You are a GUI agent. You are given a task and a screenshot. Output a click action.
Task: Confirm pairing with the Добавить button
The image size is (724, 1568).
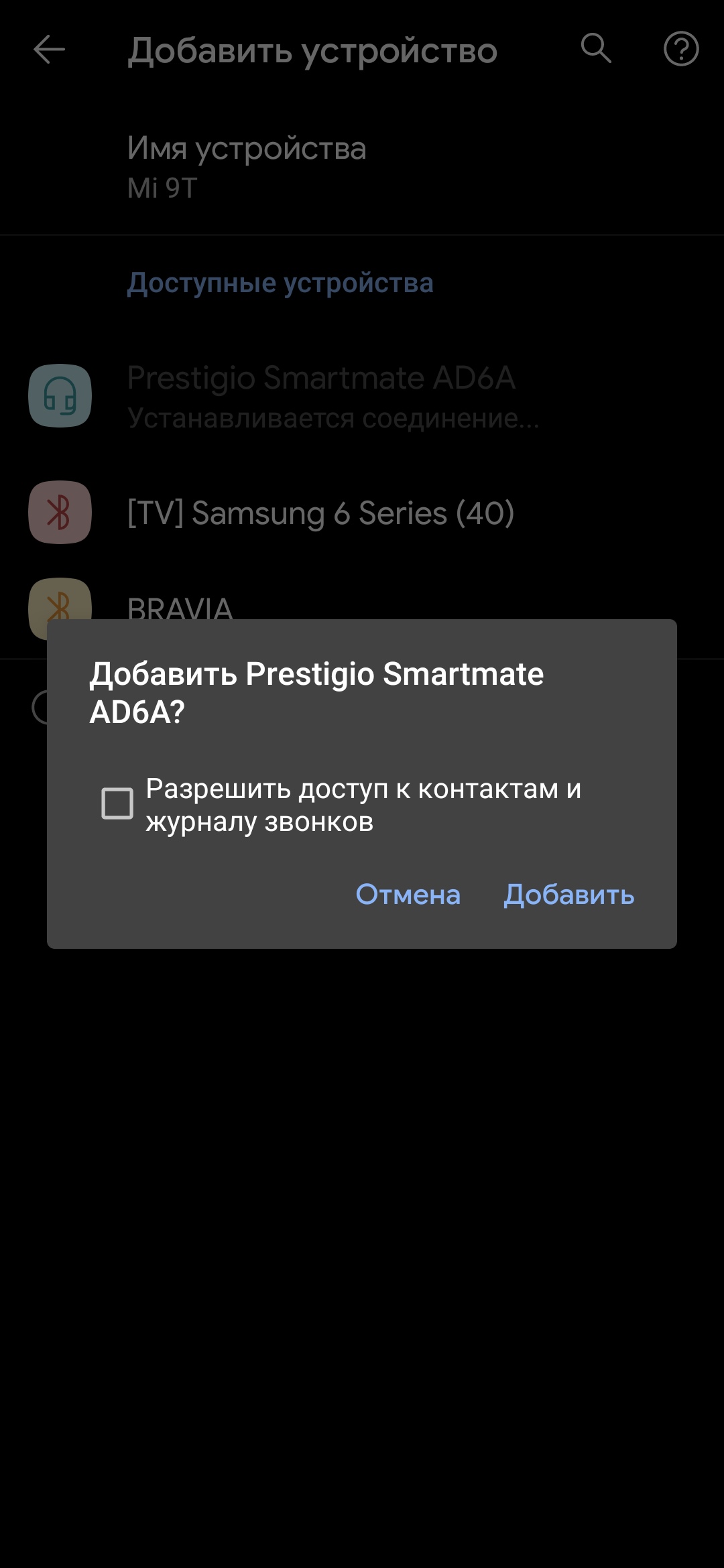568,895
